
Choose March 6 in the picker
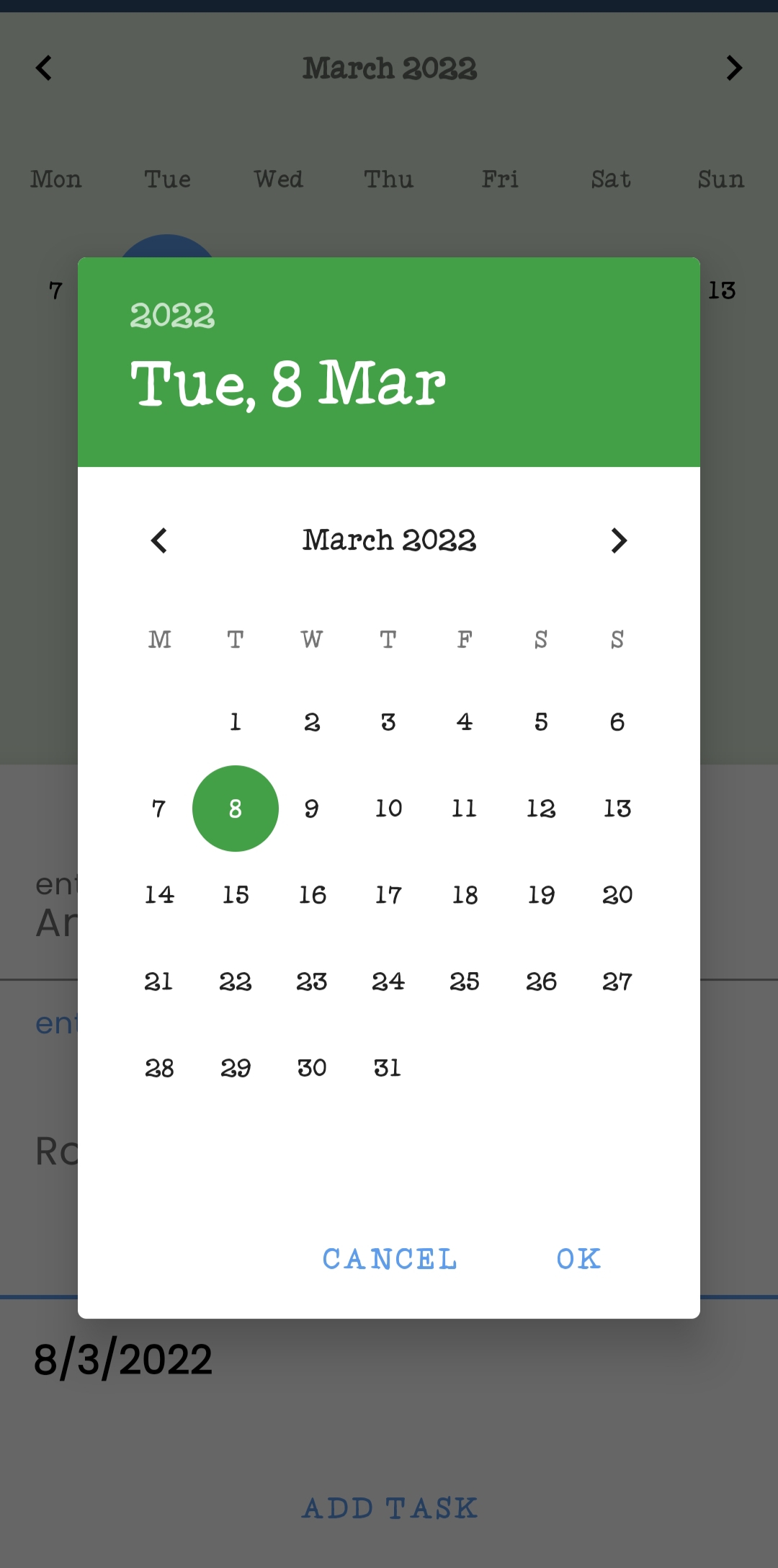pyautogui.click(x=617, y=722)
